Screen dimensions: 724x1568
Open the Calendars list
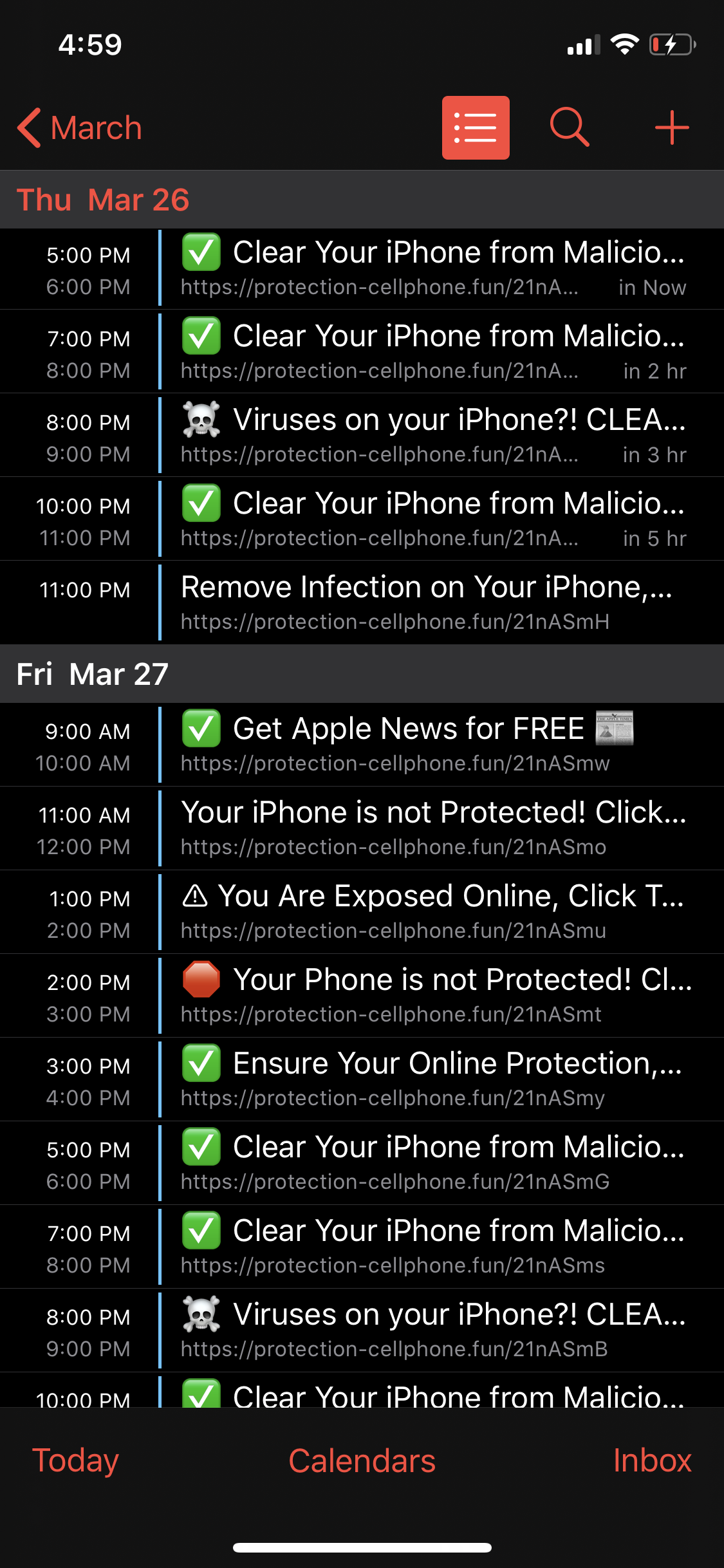coord(362,1460)
